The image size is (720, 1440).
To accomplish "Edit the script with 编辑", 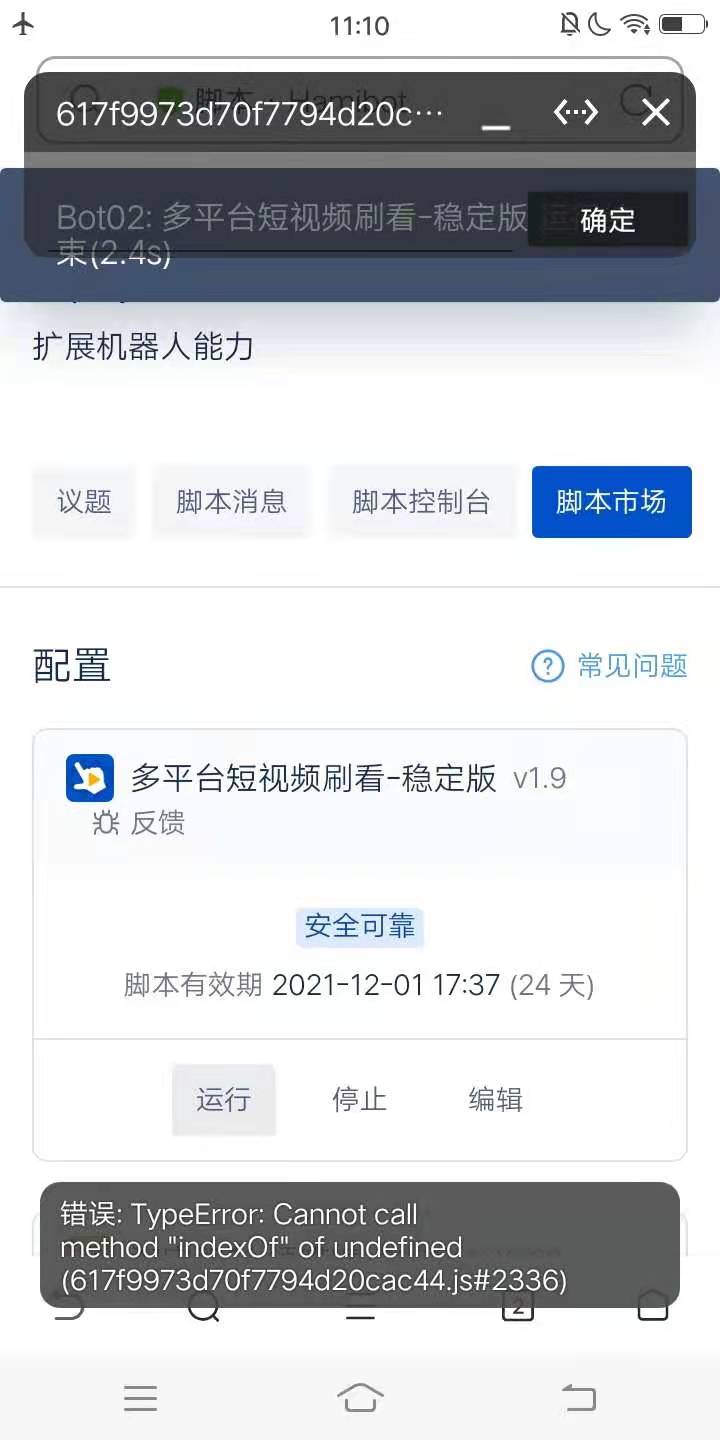I will point(495,1100).
